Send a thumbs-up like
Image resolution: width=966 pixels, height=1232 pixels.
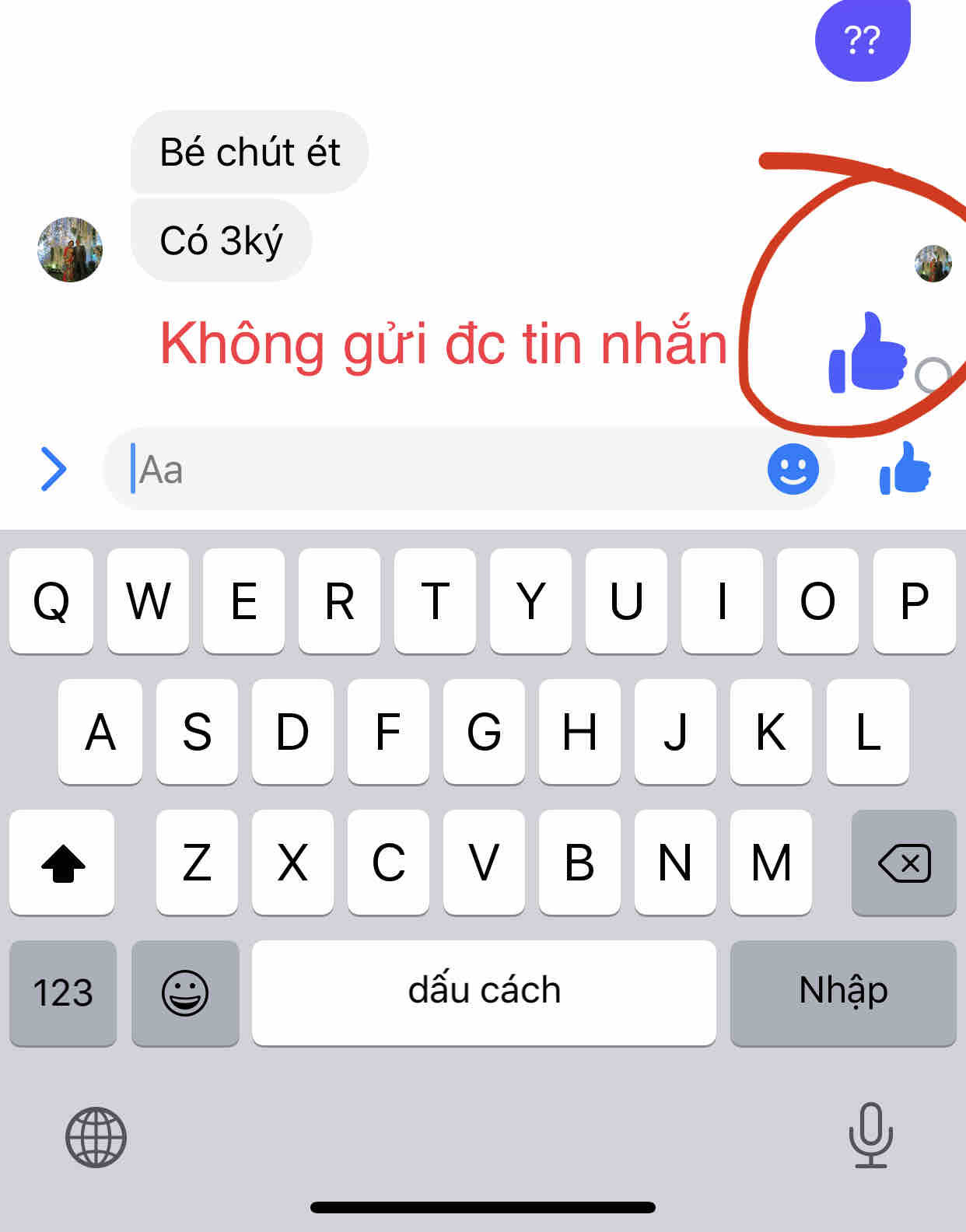click(905, 469)
